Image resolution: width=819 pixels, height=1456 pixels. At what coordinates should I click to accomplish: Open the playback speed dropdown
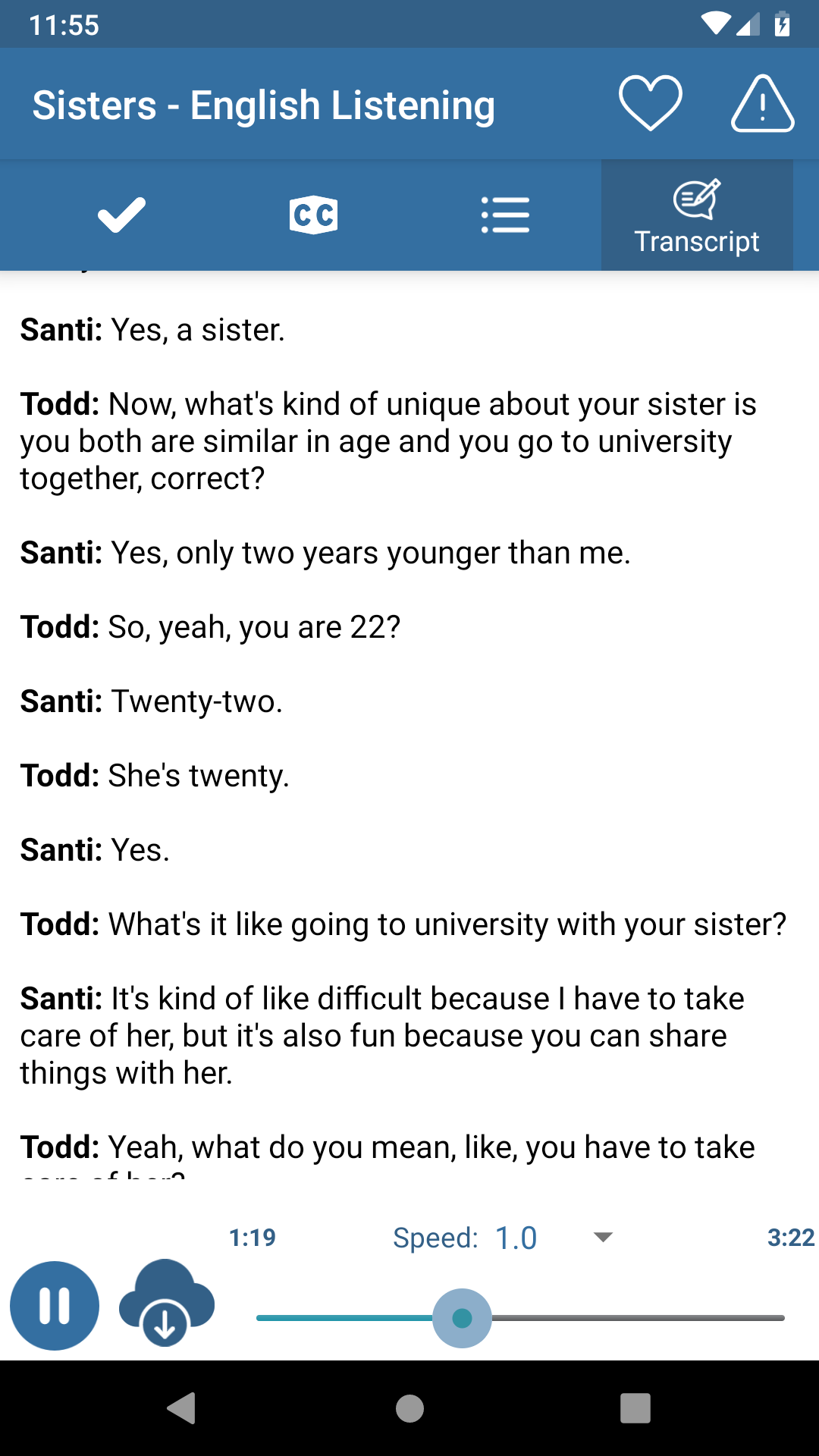pos(603,1238)
